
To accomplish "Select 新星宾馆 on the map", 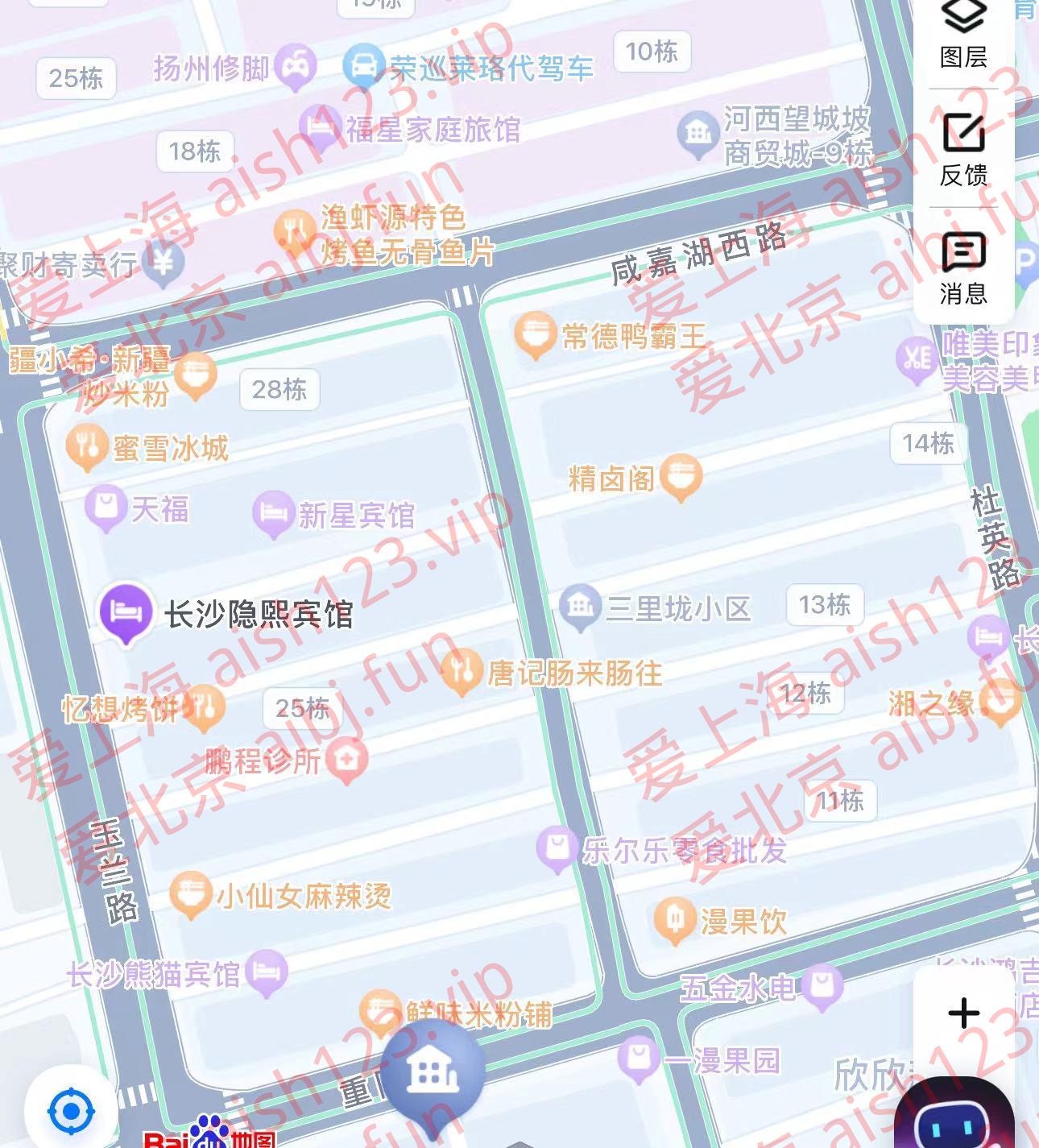I will pos(273,513).
